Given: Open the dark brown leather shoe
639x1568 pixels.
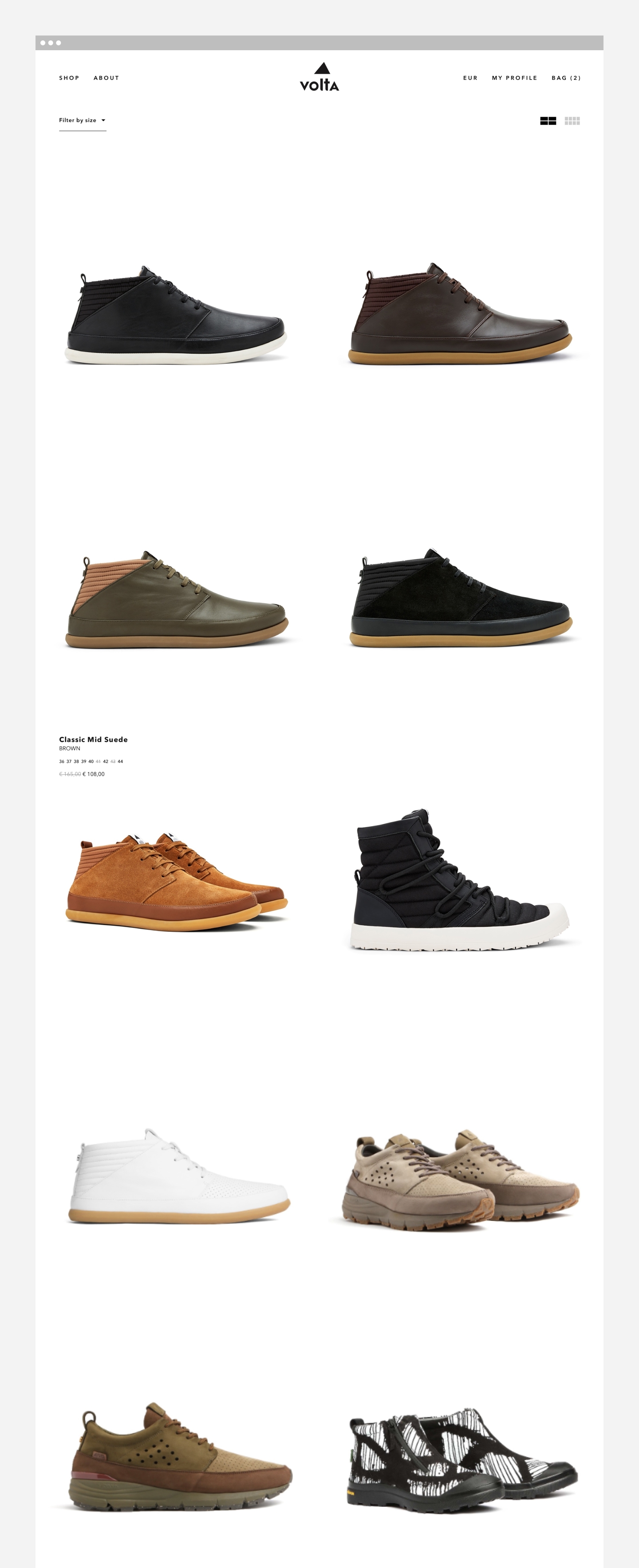Looking at the screenshot, I should [x=460, y=317].
